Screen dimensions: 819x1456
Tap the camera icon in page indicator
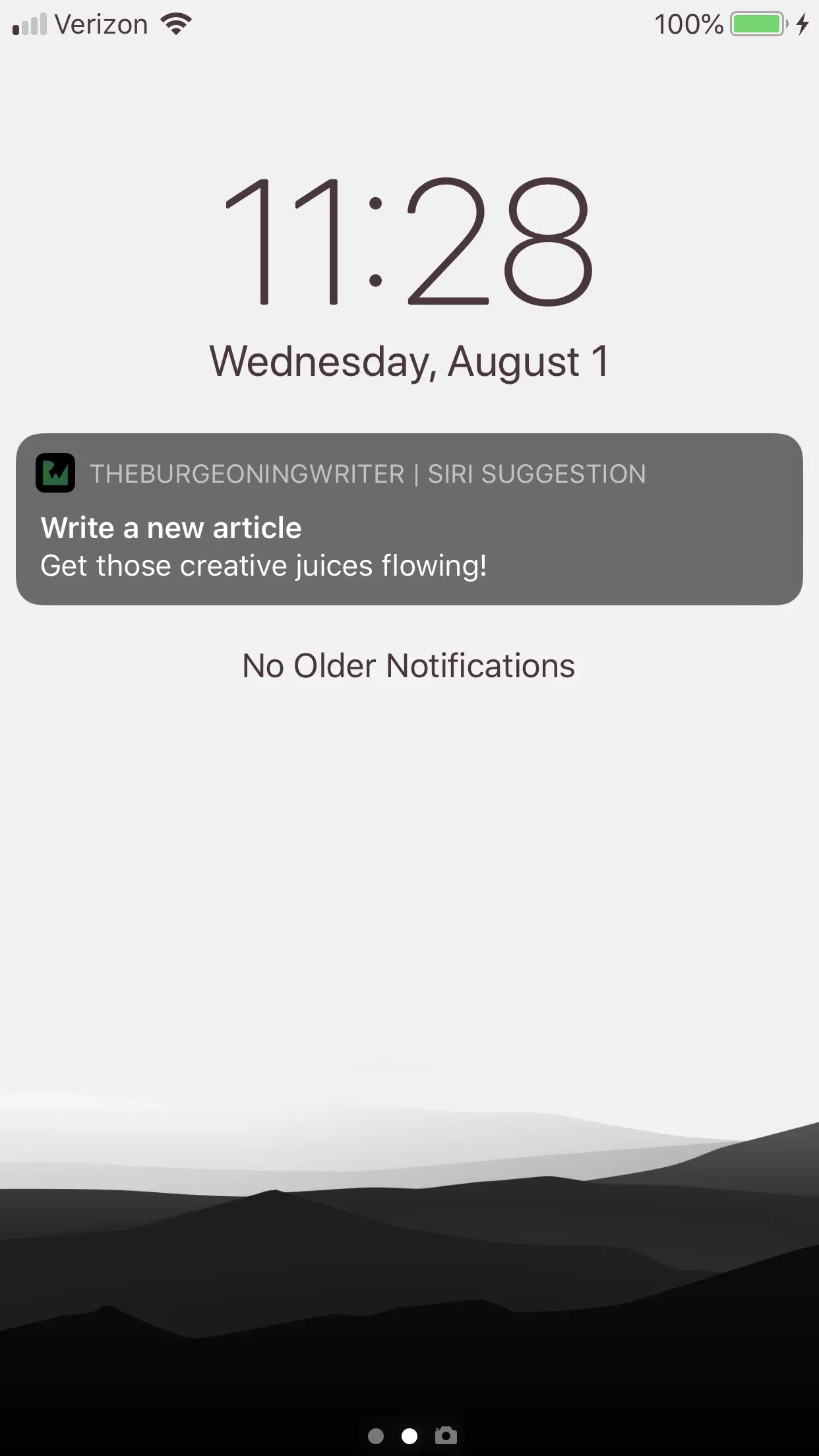[446, 1436]
